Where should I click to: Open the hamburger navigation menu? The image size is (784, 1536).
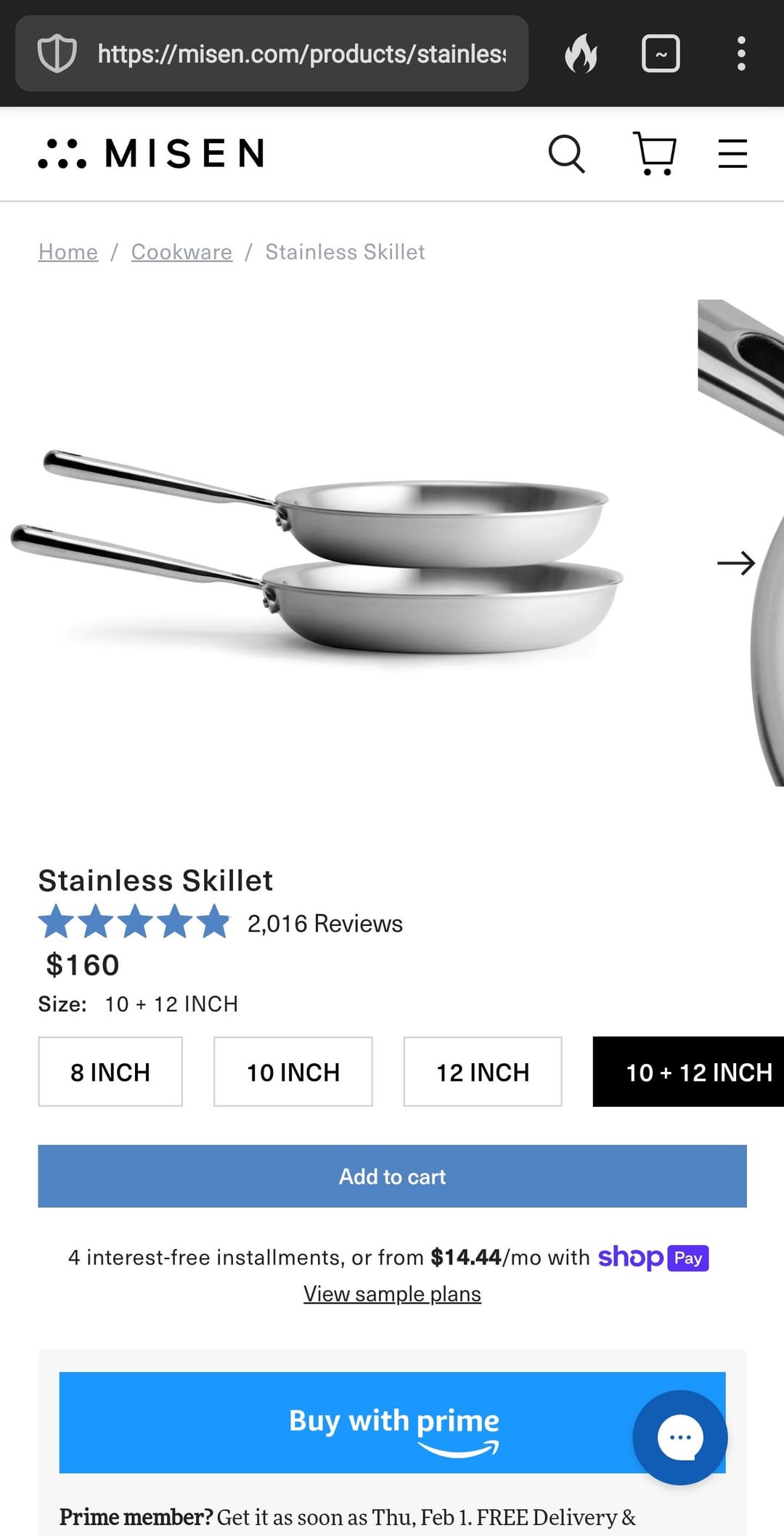[x=732, y=153]
